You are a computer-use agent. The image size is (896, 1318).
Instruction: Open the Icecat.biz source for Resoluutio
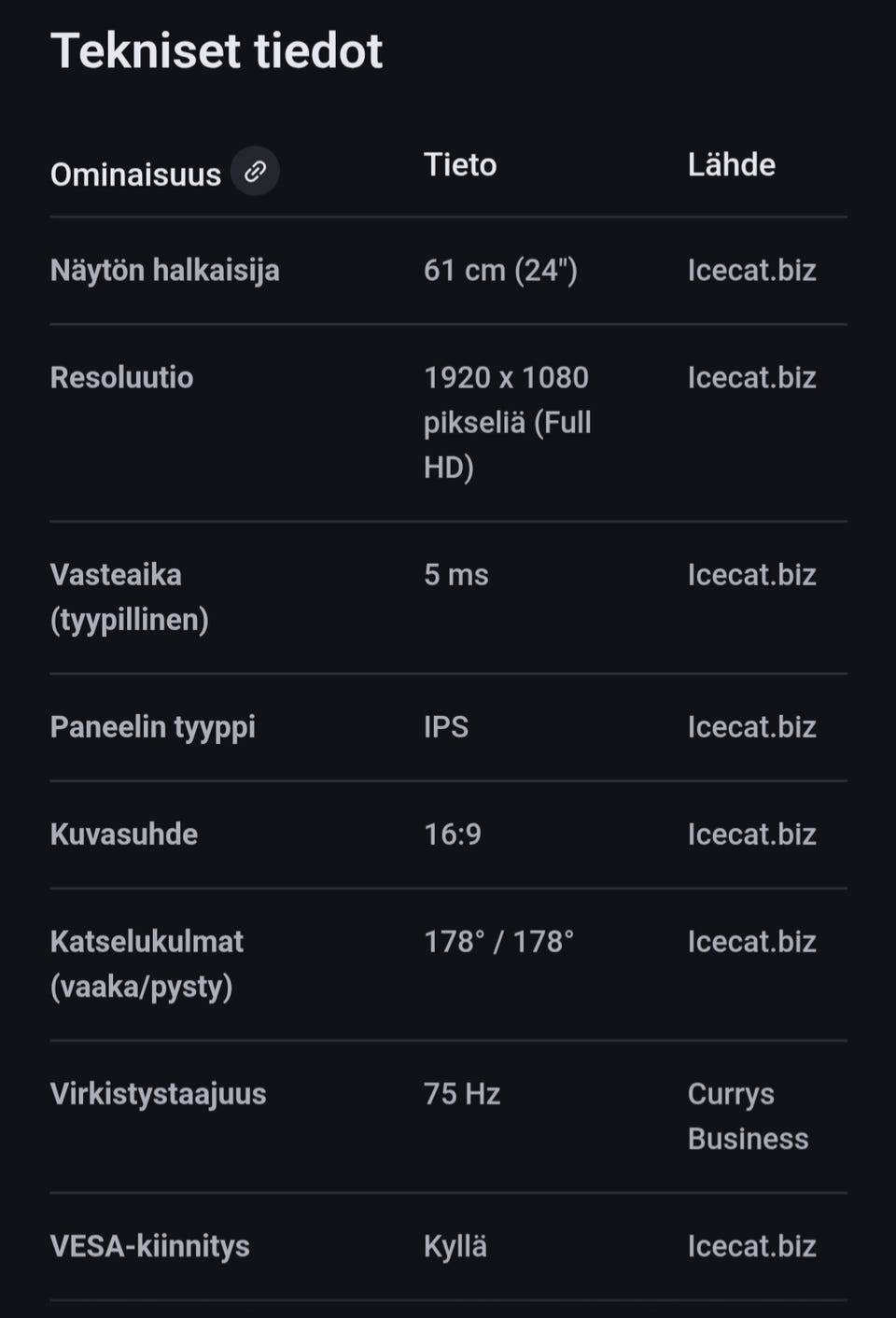coord(752,377)
